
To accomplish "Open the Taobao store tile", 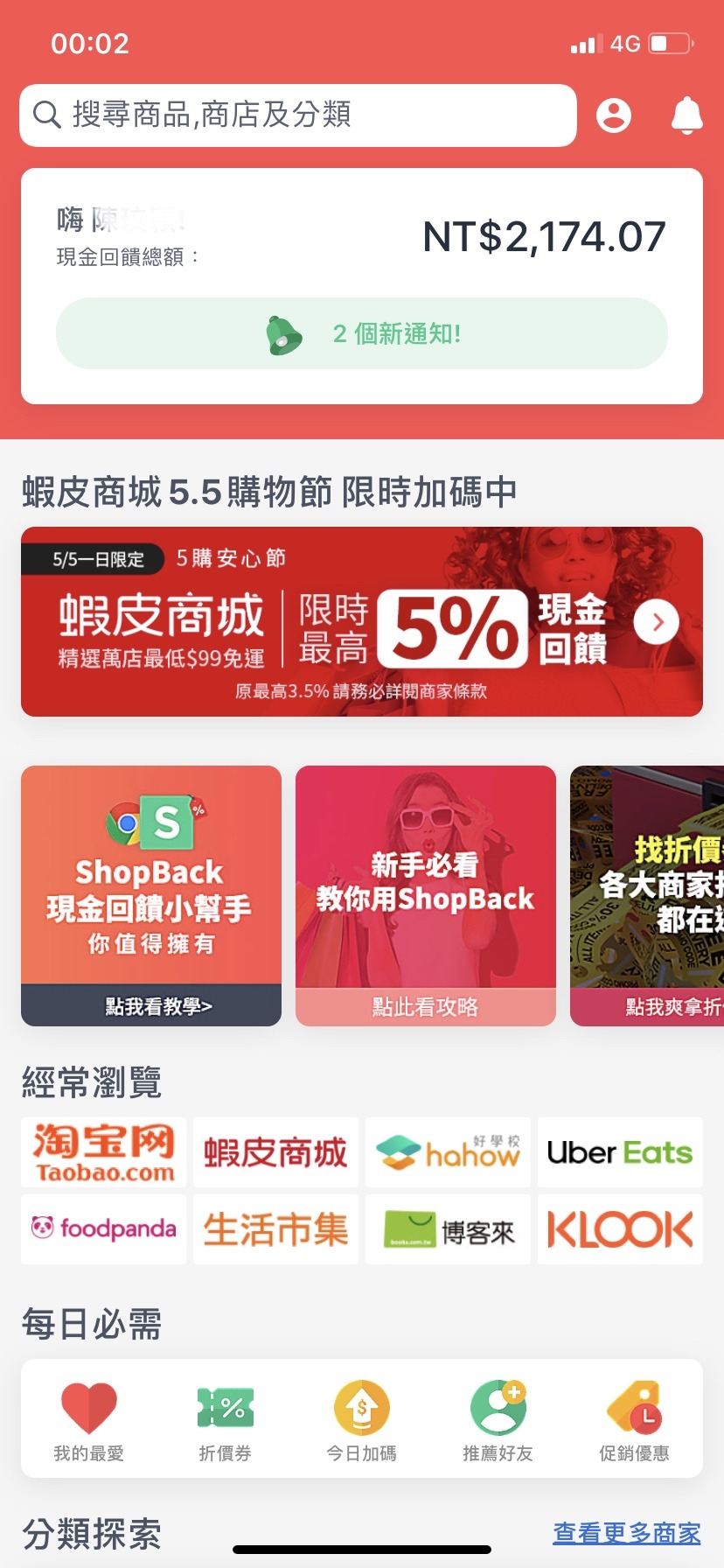I will (103, 1151).
